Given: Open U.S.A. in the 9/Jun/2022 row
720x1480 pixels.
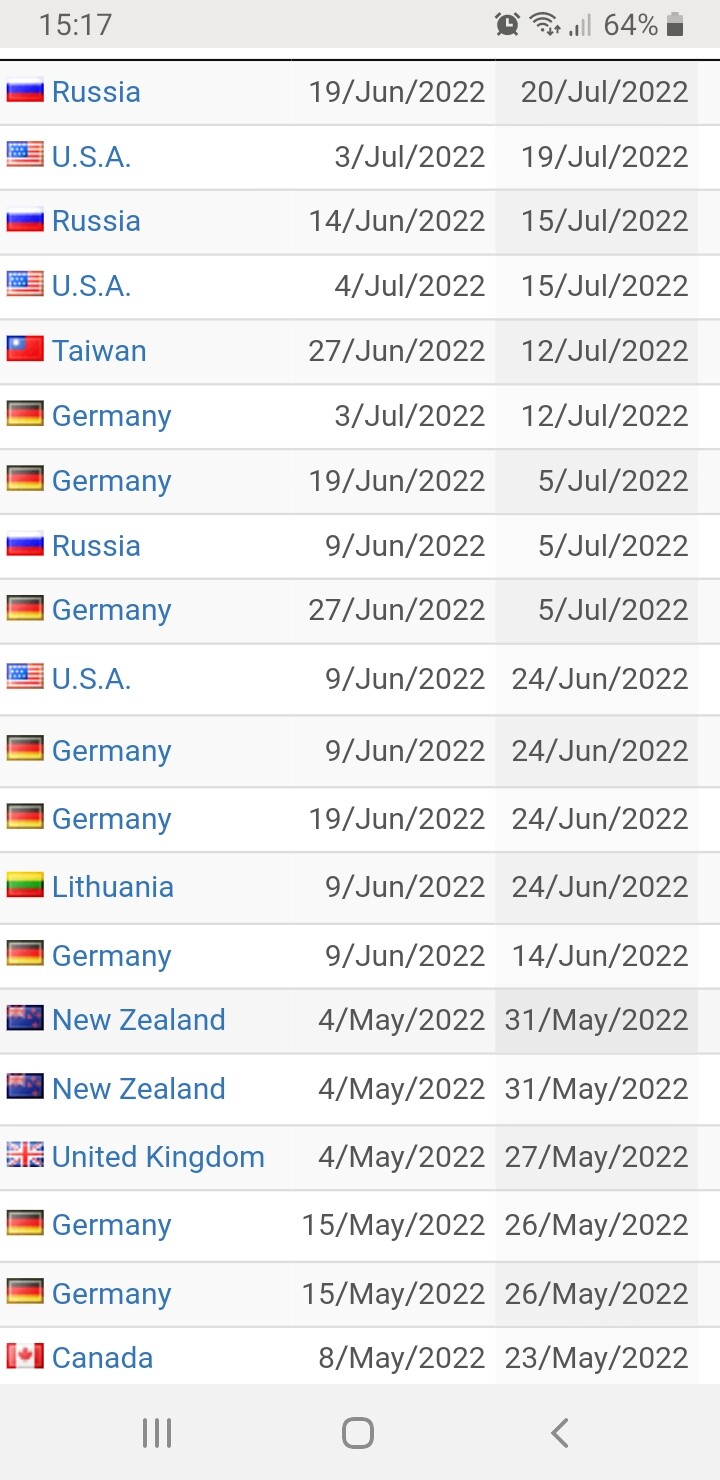Looking at the screenshot, I should point(91,679).
